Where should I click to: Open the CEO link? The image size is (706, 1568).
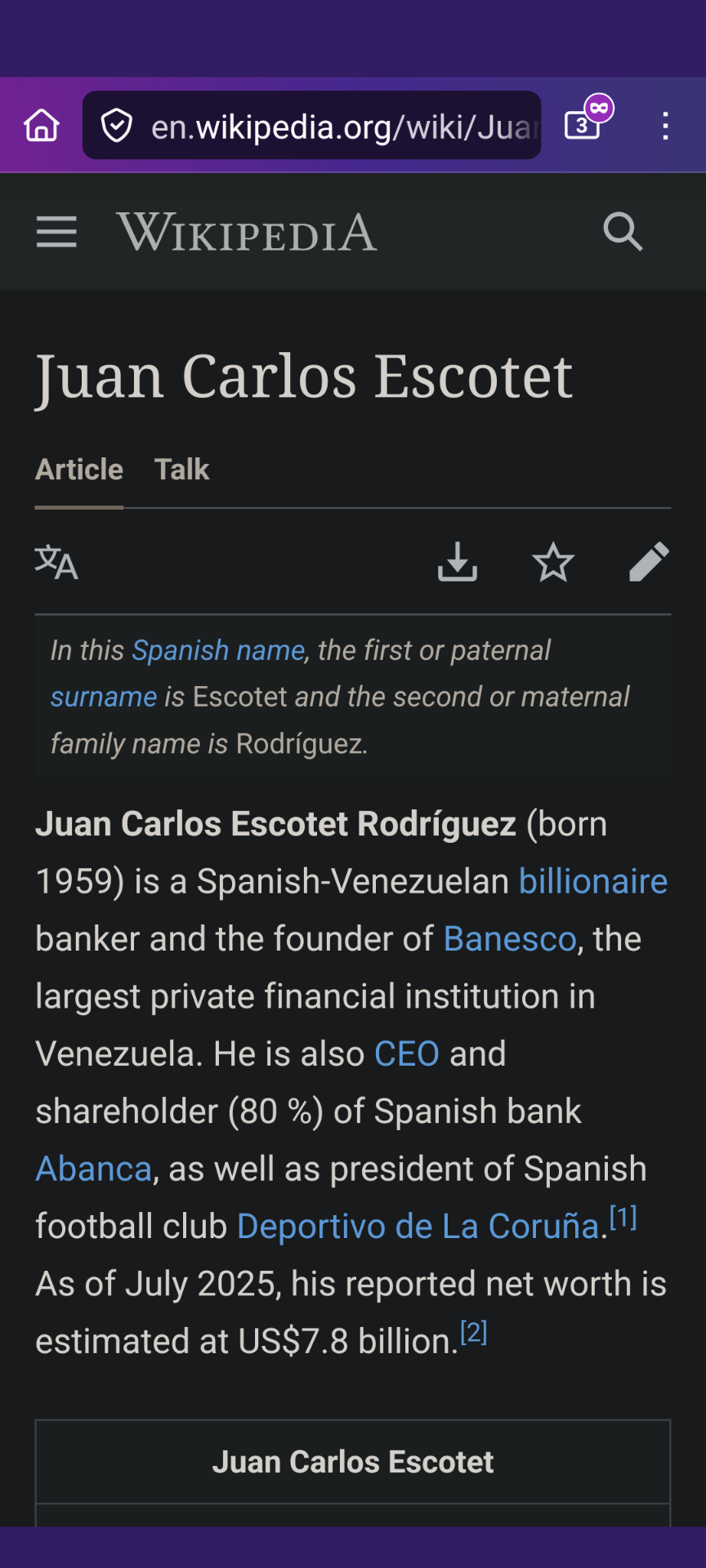tap(406, 1054)
